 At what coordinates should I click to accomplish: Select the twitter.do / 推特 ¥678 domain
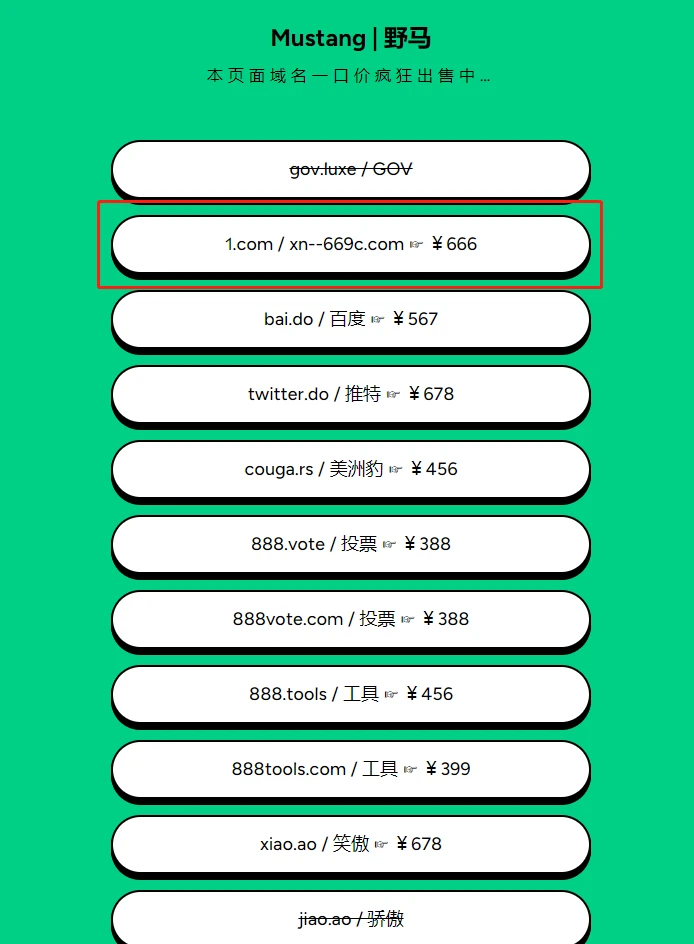click(350, 394)
